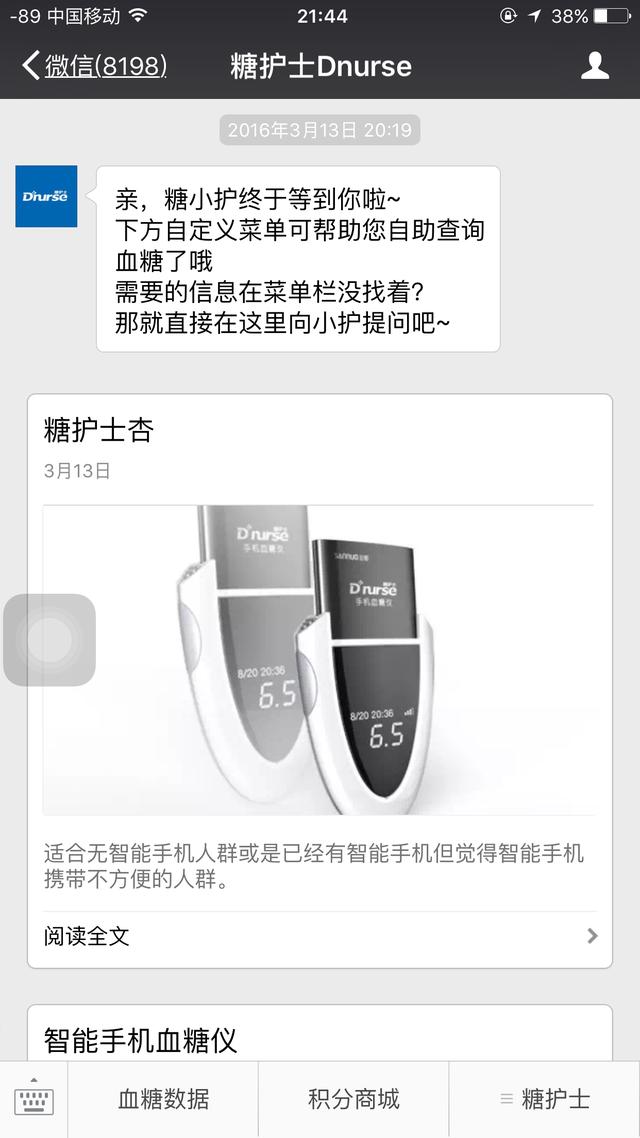Go back to the 微信 chat list

click(93, 66)
